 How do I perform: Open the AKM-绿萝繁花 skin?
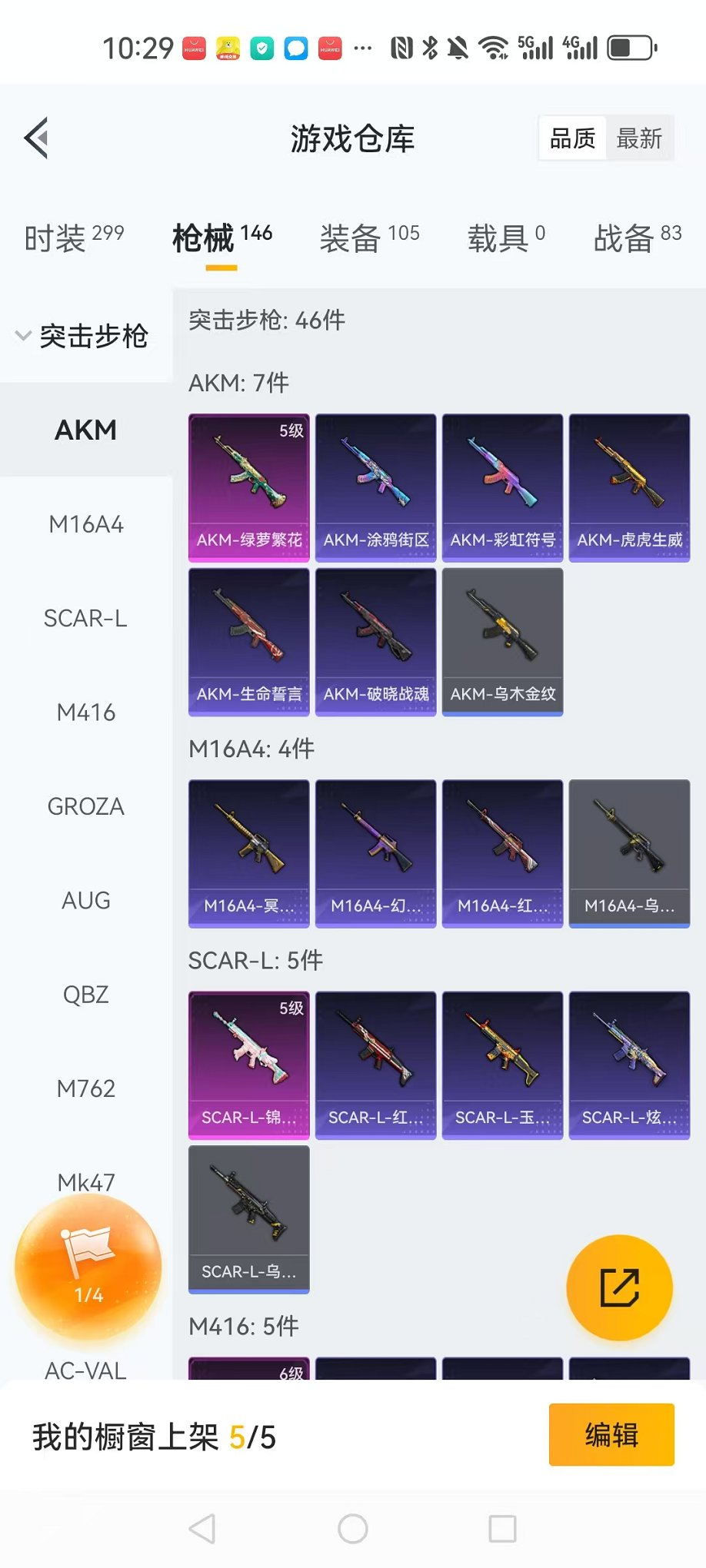(x=249, y=488)
